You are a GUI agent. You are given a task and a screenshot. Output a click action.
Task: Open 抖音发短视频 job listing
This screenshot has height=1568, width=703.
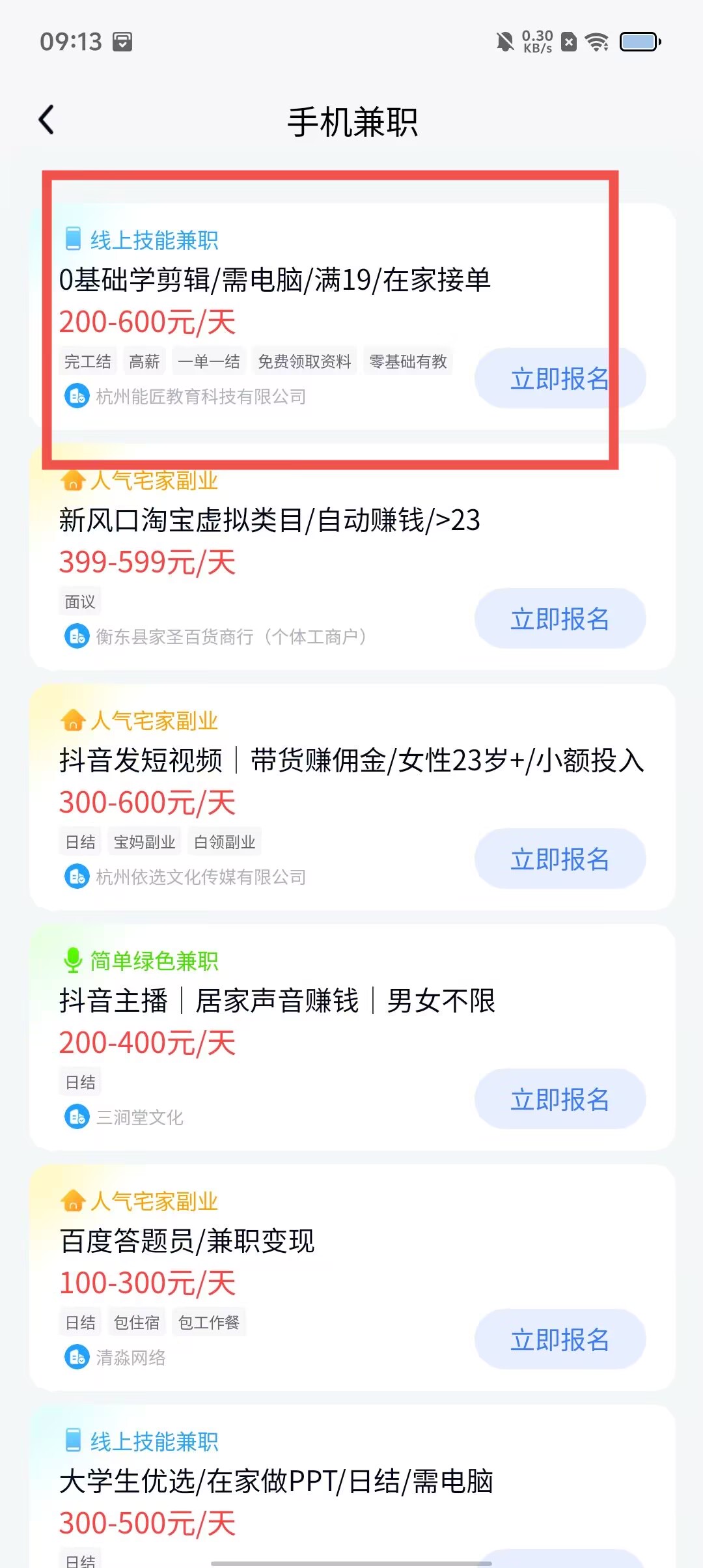point(351,761)
